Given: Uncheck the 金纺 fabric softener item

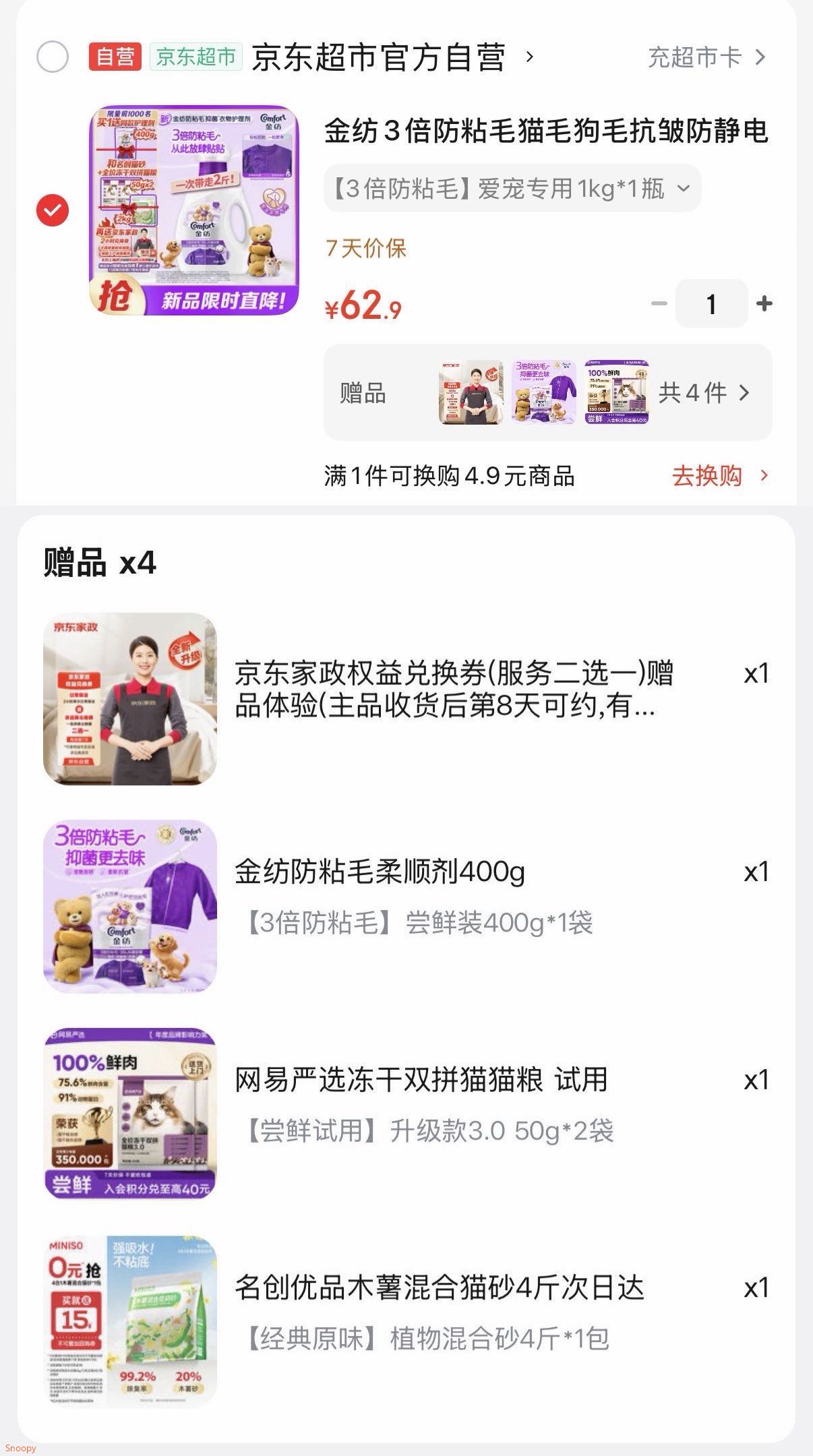Looking at the screenshot, I should point(53,210).
